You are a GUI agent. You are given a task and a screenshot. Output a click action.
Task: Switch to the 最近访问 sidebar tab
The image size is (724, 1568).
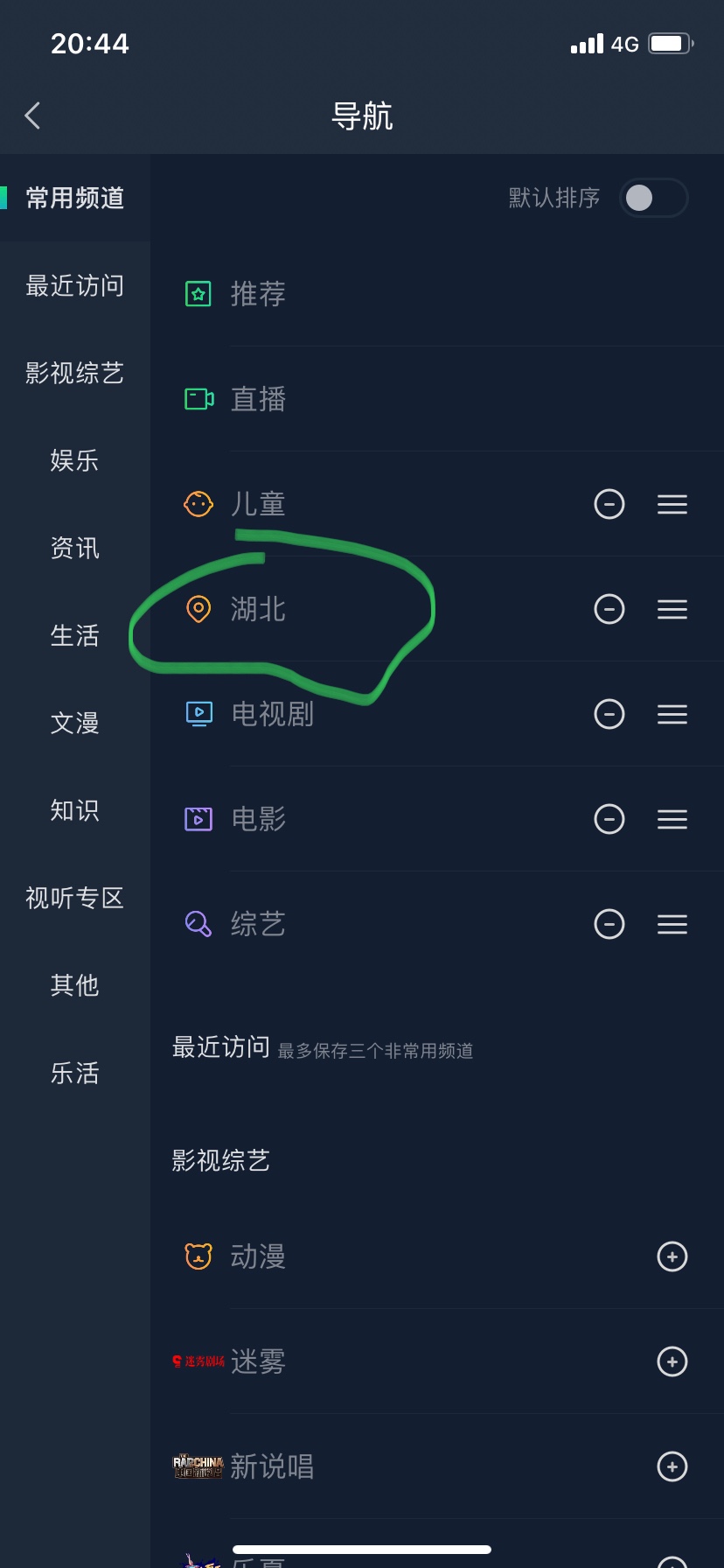point(75,286)
